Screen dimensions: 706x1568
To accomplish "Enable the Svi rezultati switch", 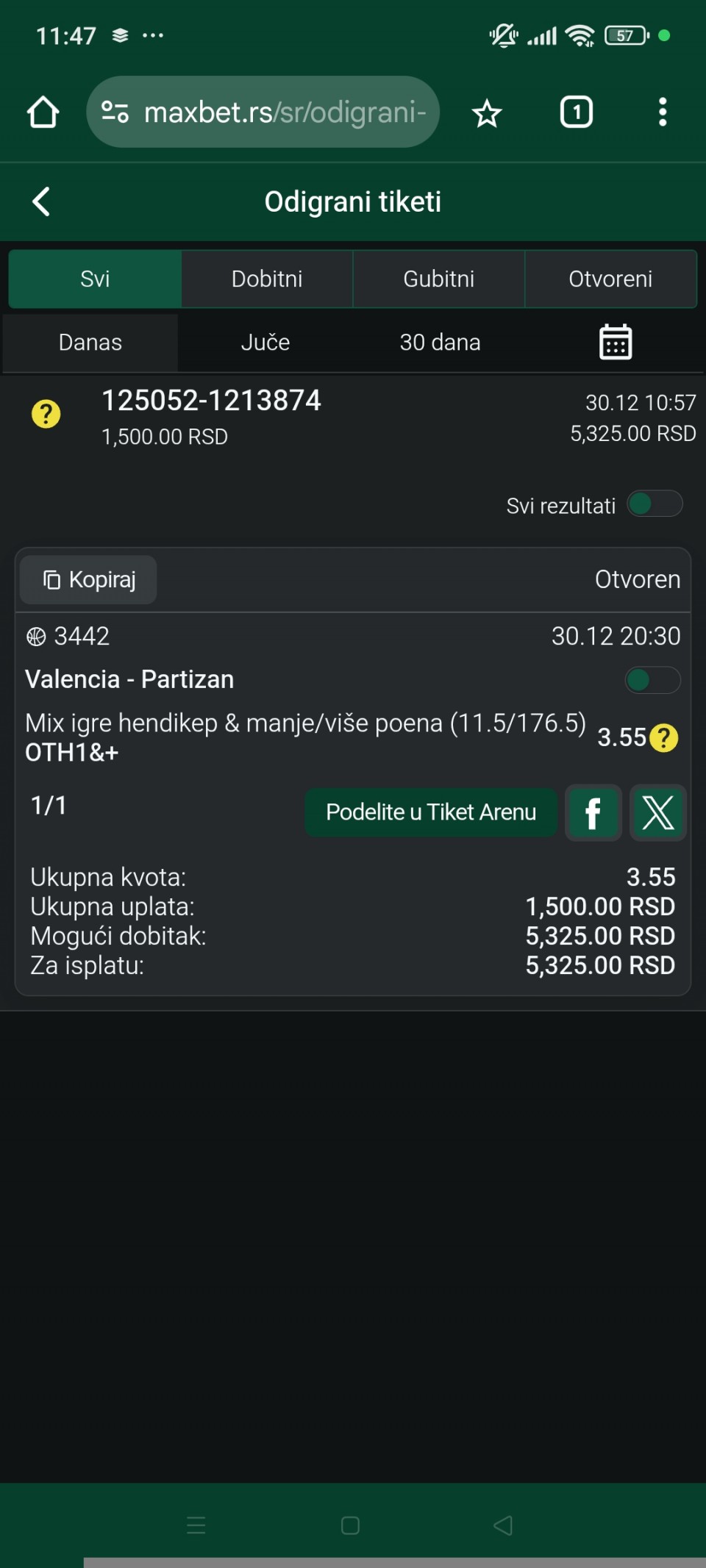I will pos(655,504).
